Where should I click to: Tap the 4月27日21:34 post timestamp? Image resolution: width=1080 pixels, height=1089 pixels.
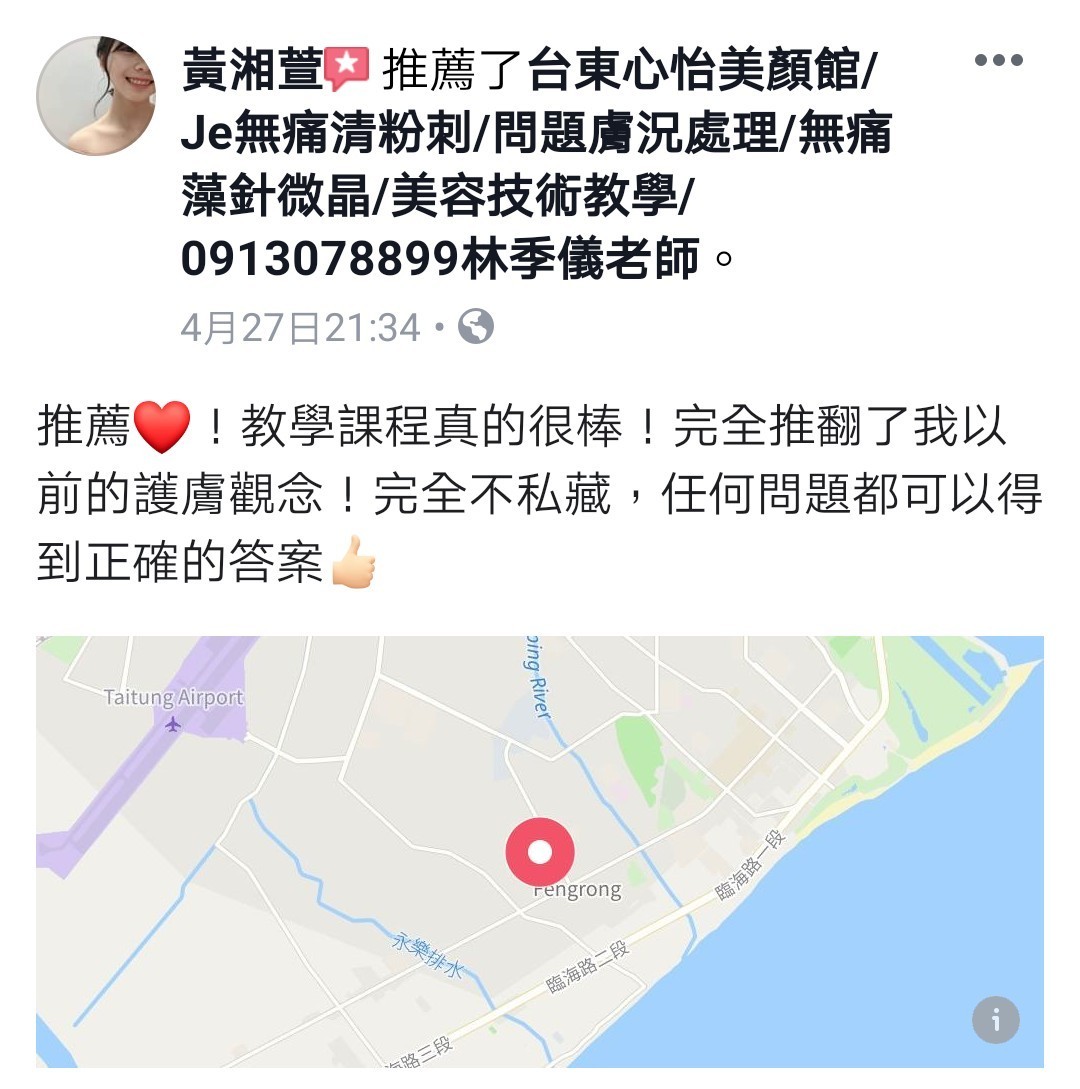(x=300, y=328)
